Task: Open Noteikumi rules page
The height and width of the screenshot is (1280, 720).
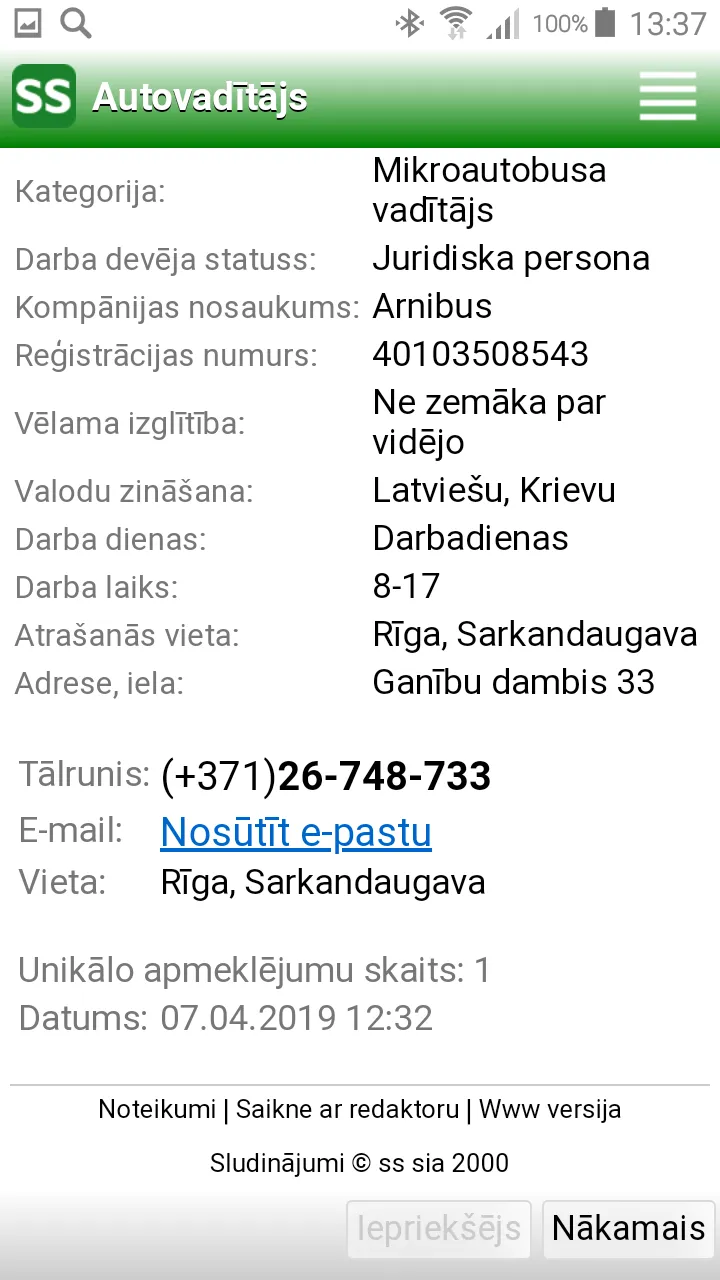Action: coord(157,1109)
